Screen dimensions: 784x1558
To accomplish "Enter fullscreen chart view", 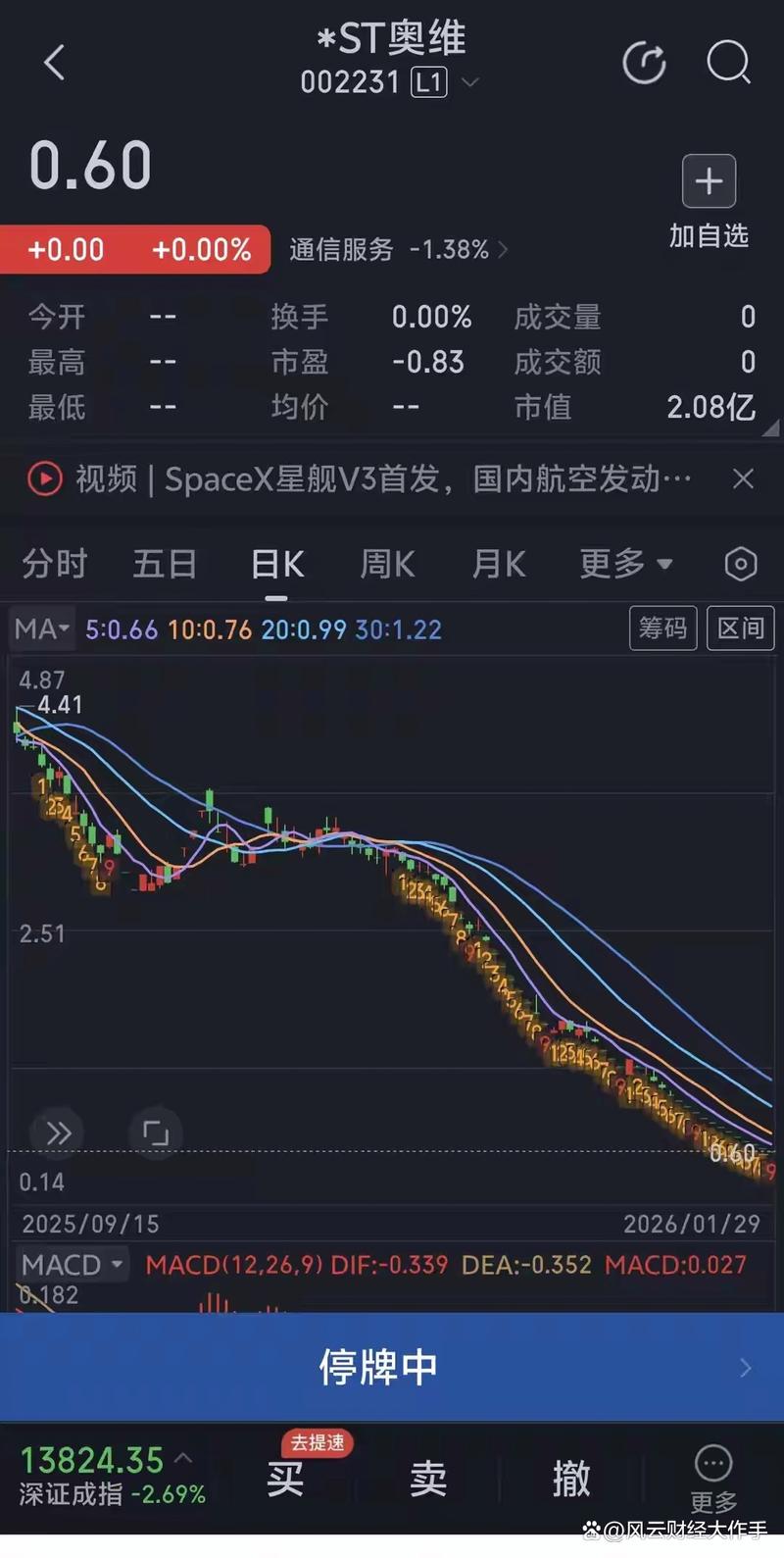I will (155, 1132).
